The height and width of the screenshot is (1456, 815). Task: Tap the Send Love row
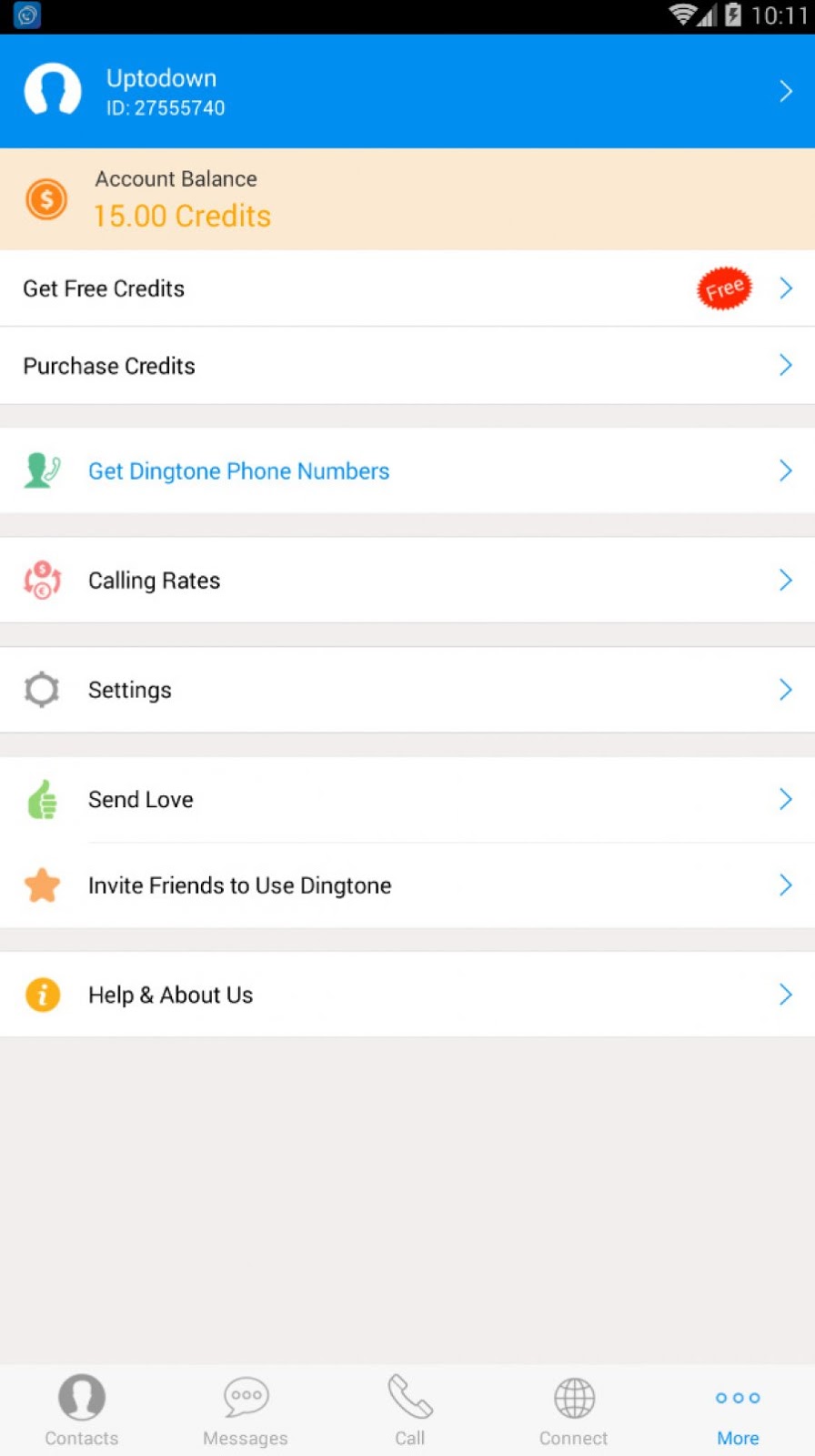click(x=407, y=800)
